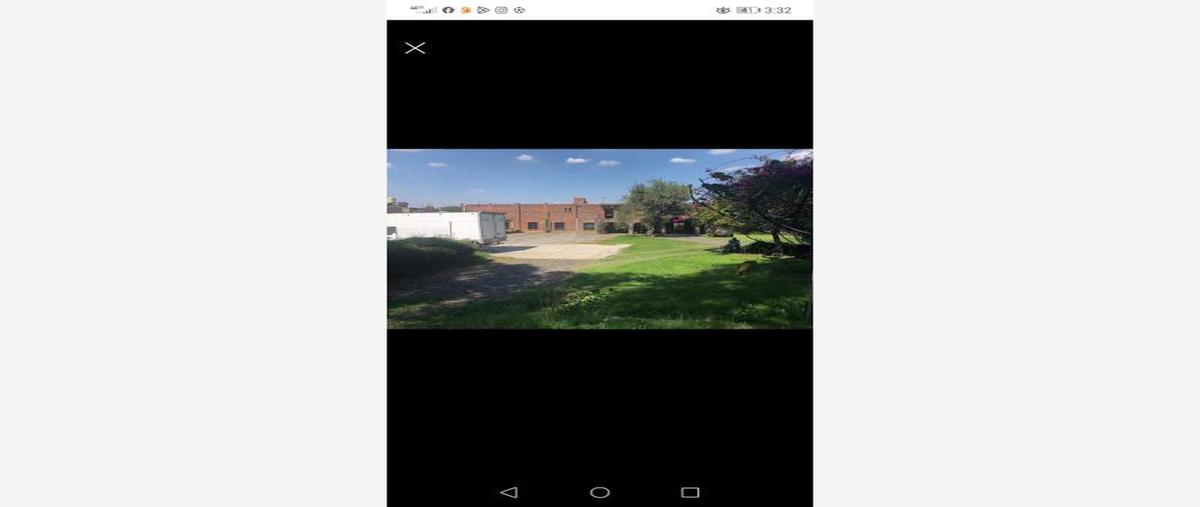Go back using the system back button
Image resolution: width=1200 pixels, height=507 pixels.
click(509, 492)
